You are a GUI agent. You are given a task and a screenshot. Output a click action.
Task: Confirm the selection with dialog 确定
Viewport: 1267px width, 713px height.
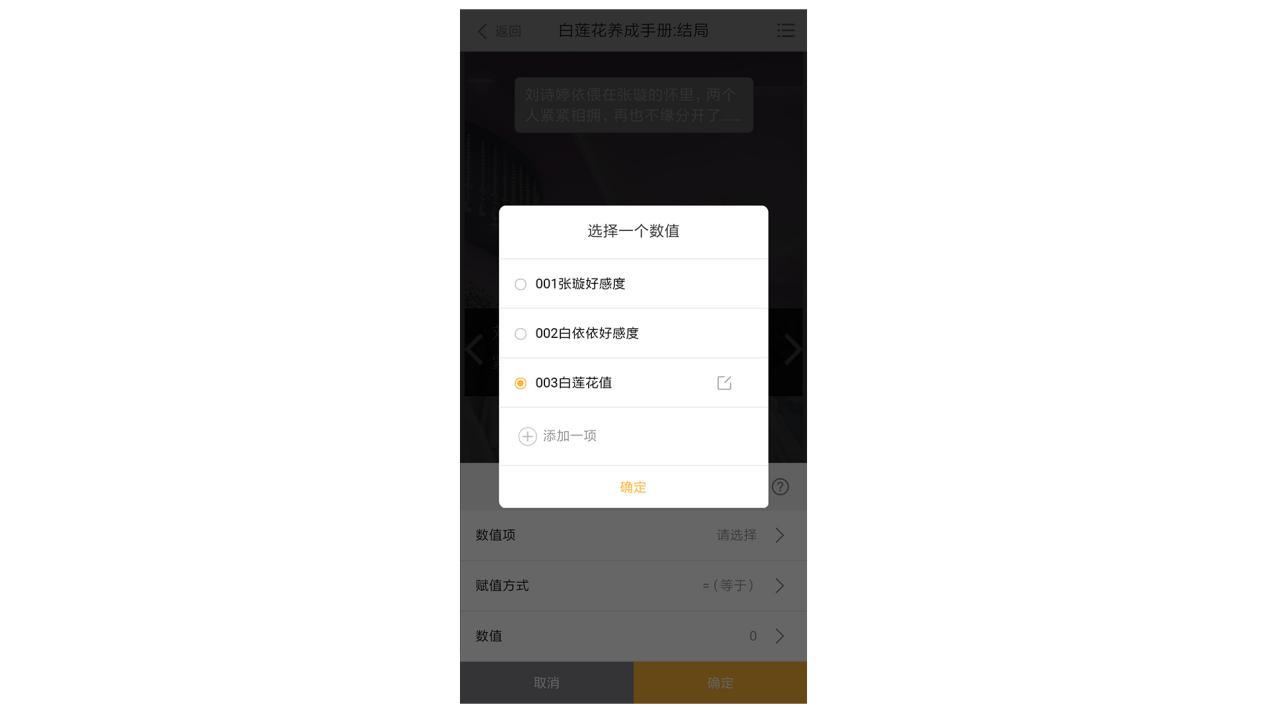coord(633,487)
